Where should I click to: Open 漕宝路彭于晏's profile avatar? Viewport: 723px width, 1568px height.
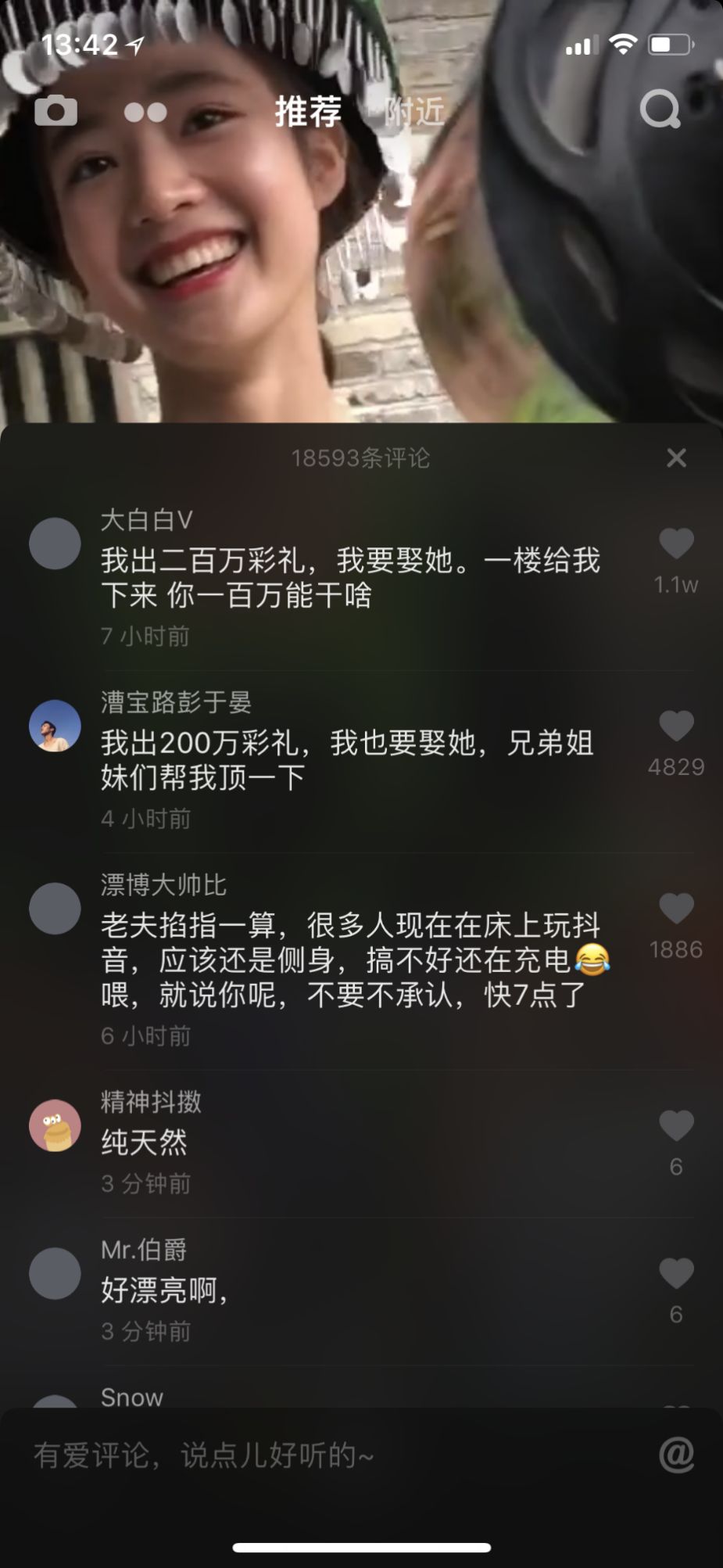click(x=55, y=726)
